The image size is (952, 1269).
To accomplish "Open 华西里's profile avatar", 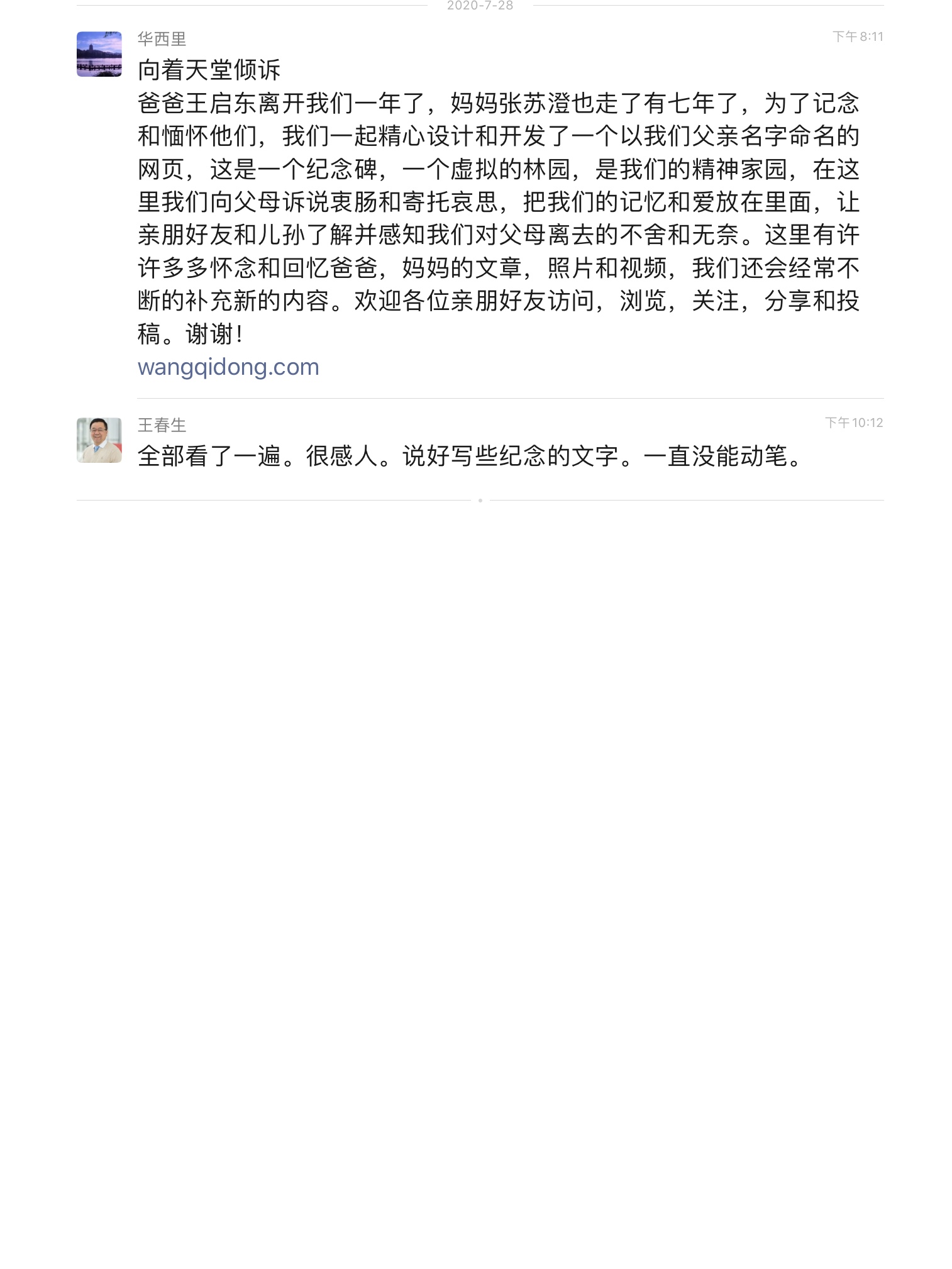I will click(x=99, y=54).
